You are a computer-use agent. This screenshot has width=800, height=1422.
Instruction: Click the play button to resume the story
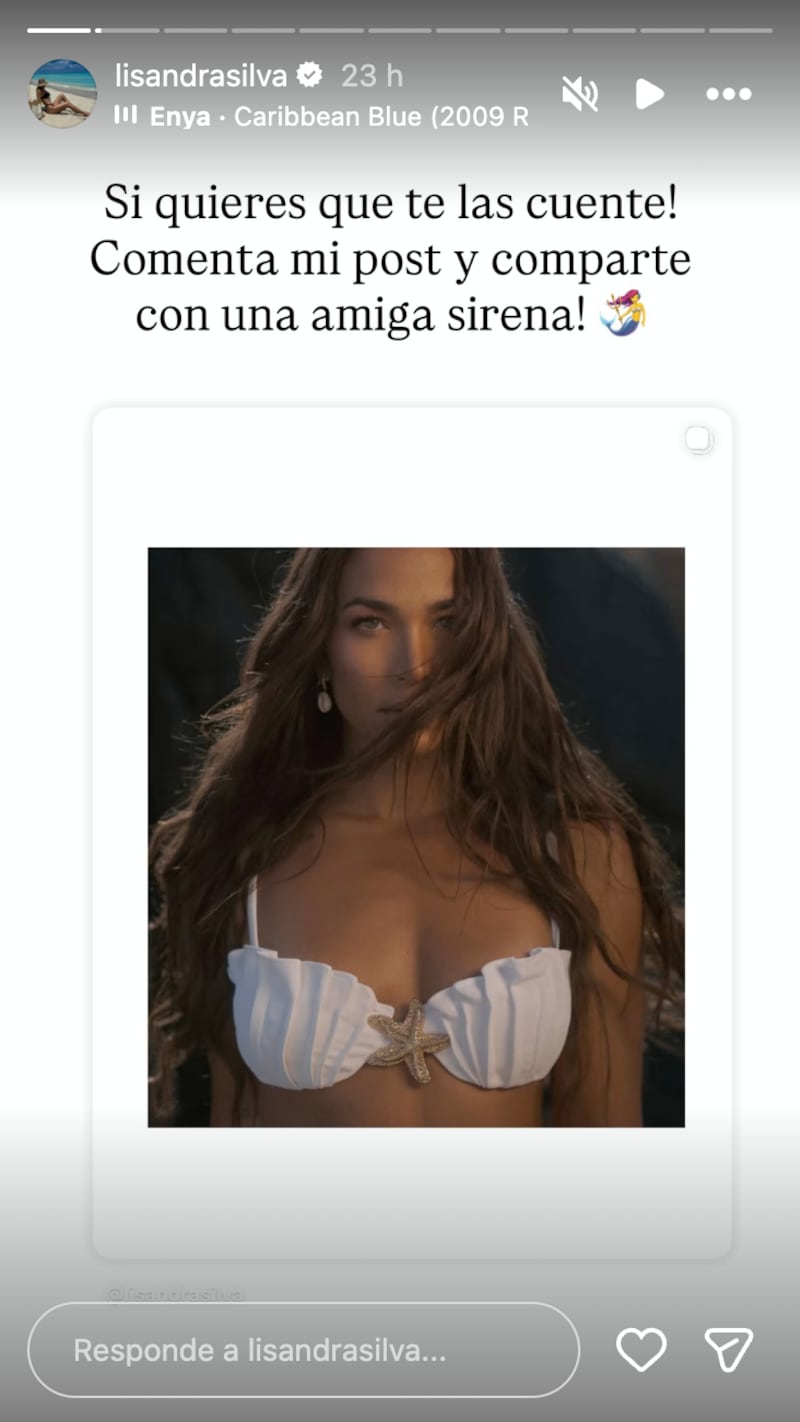click(x=650, y=93)
